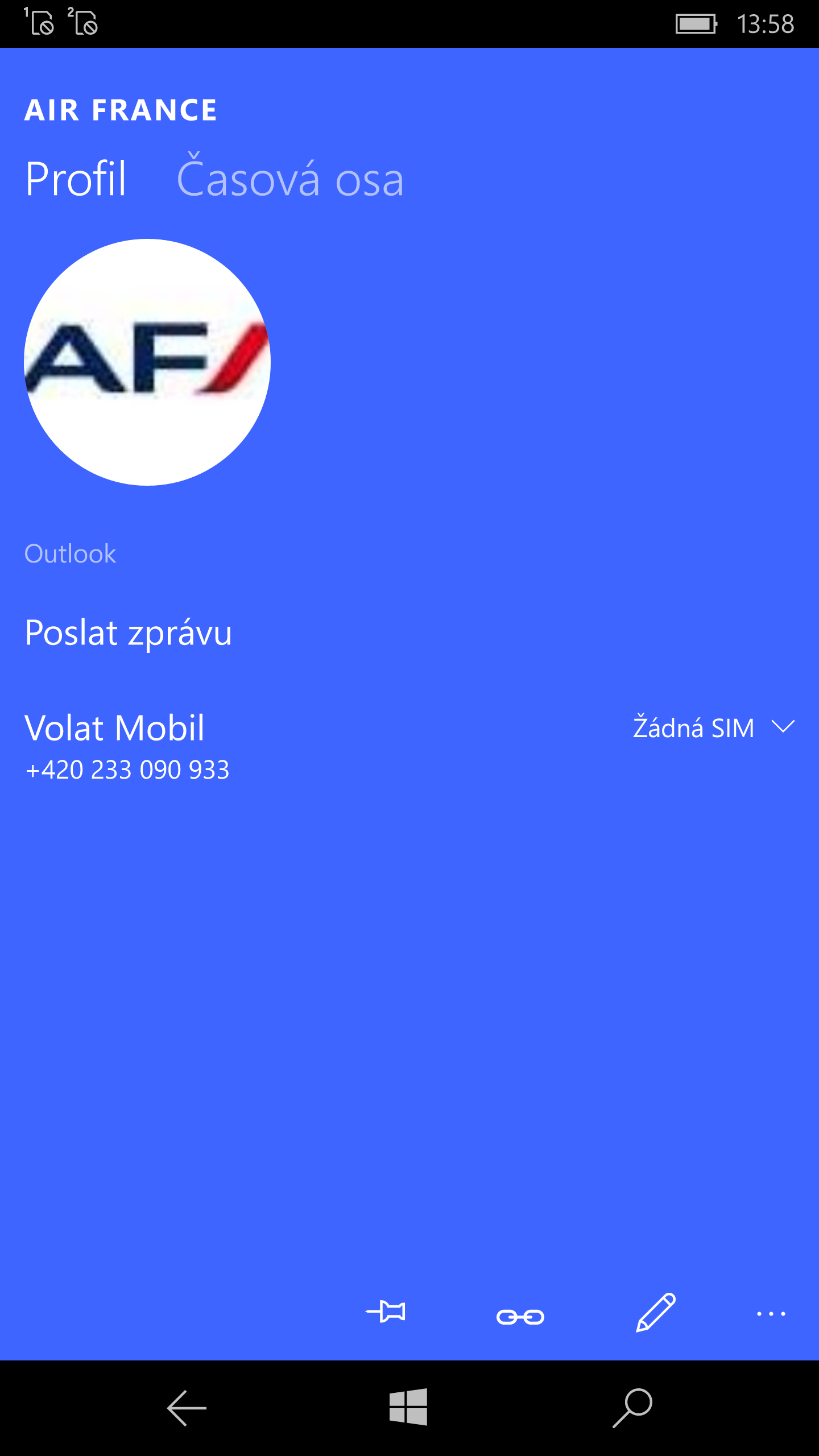Screen dimensions: 819x1456
Task: Tap the system search magnifier button
Action: click(632, 1408)
